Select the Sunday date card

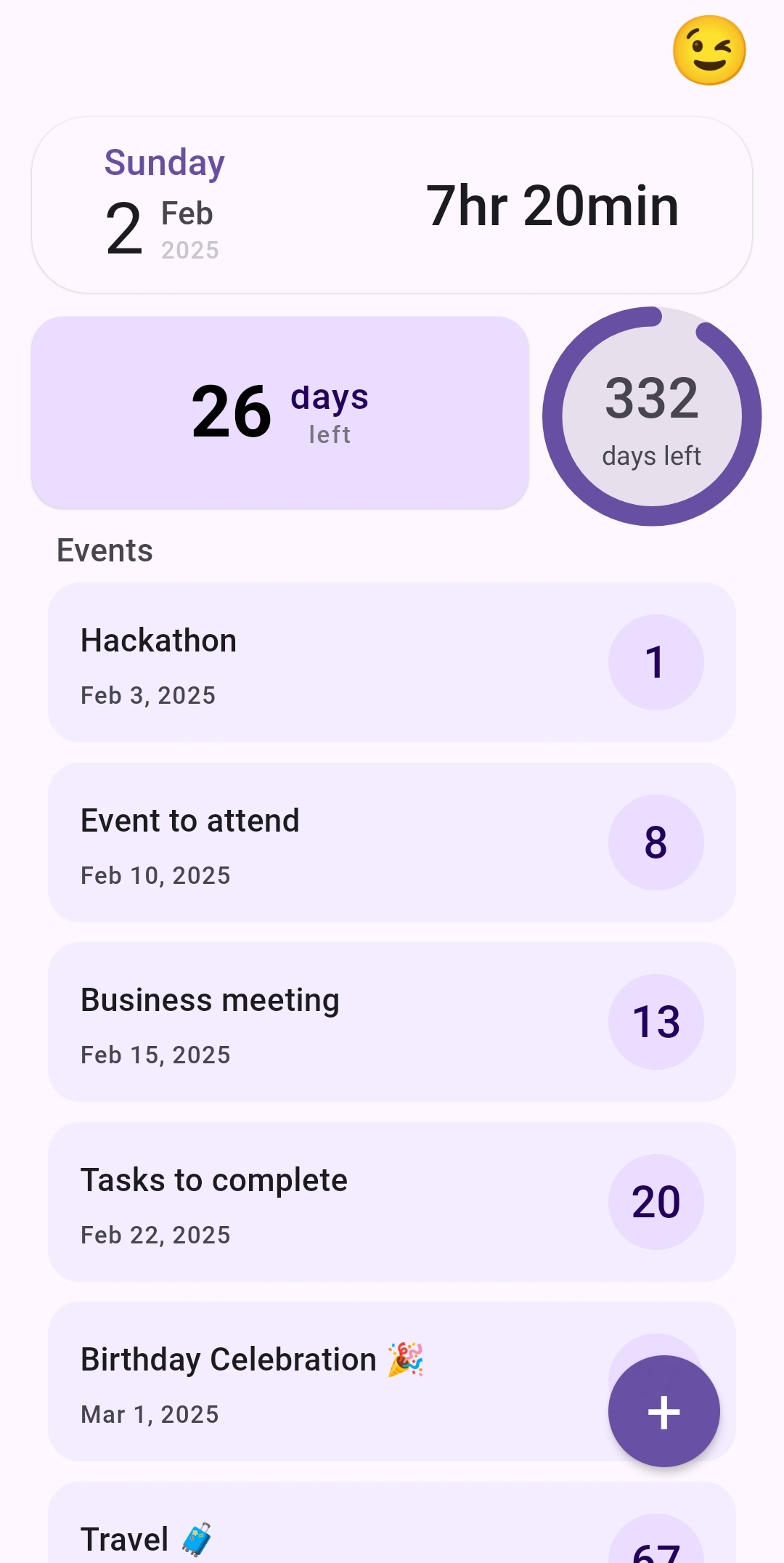163,203
